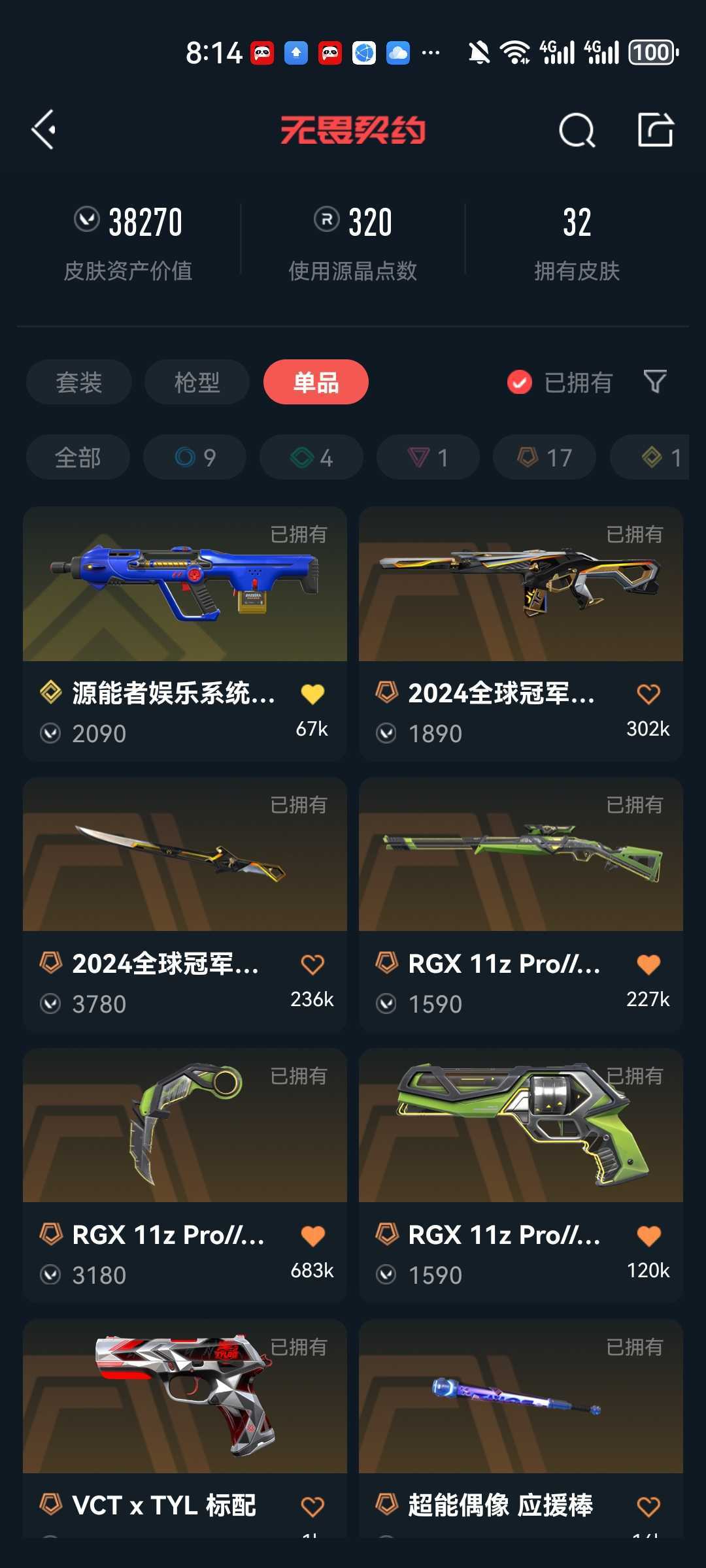Switch to the 套装 tab
Viewport: 706px width, 1568px height.
pos(79,382)
